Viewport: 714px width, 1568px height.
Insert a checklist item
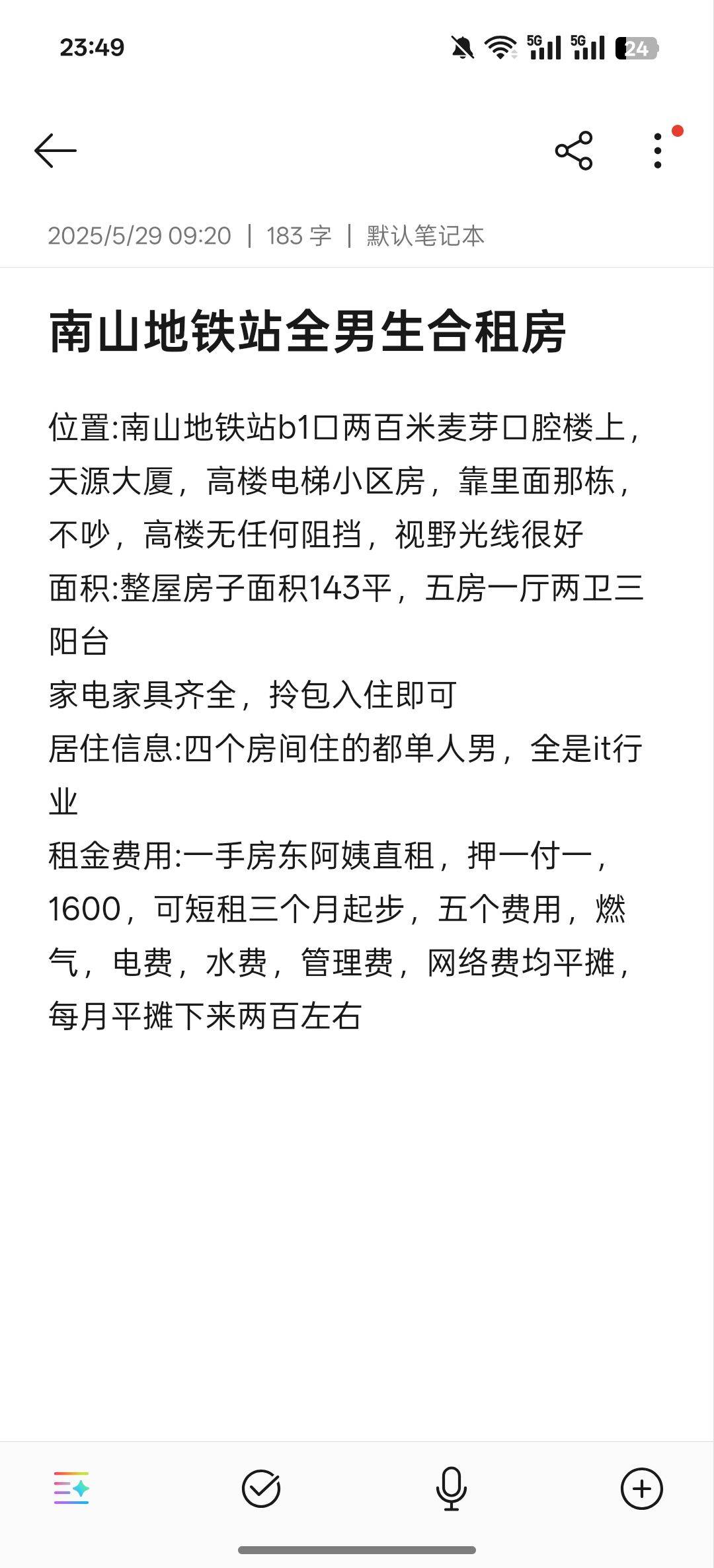coord(261,1489)
